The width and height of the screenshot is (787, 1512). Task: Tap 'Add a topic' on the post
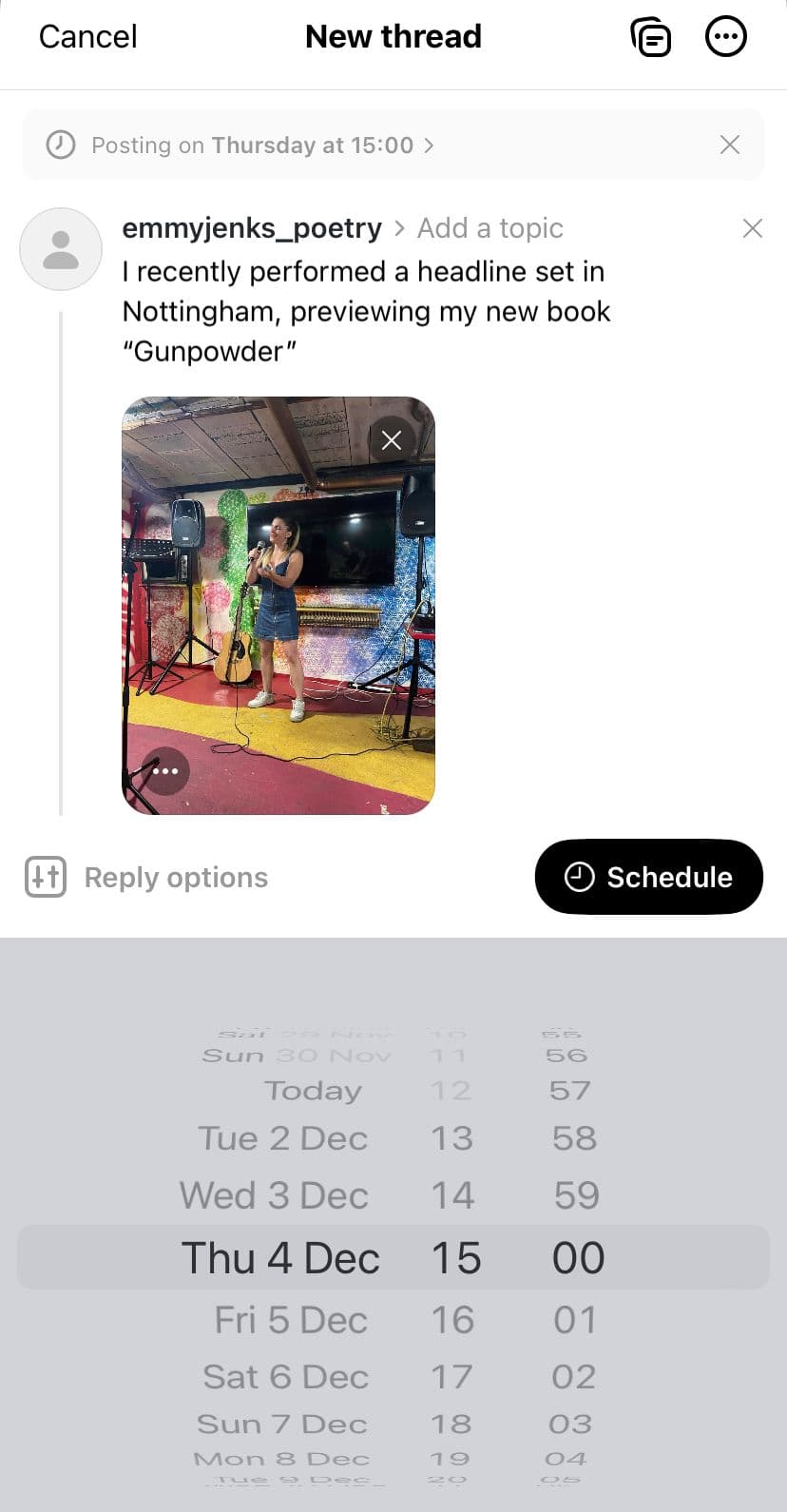[x=489, y=228]
